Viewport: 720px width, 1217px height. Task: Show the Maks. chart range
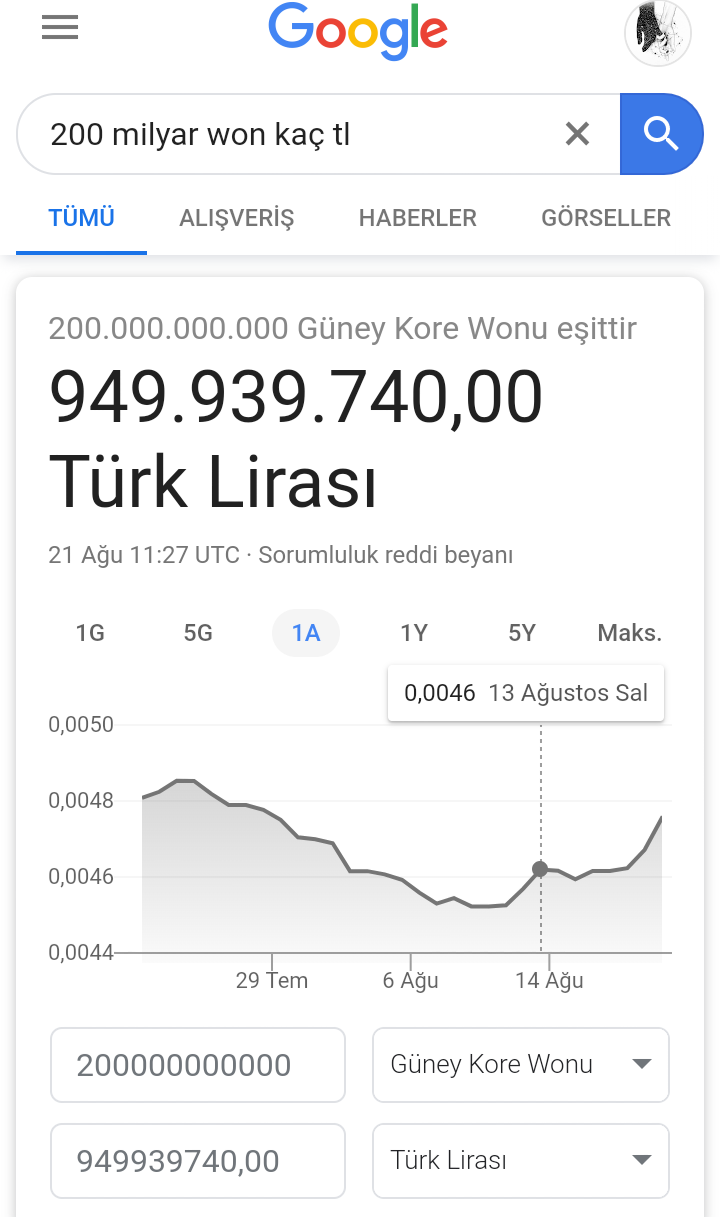(x=630, y=633)
